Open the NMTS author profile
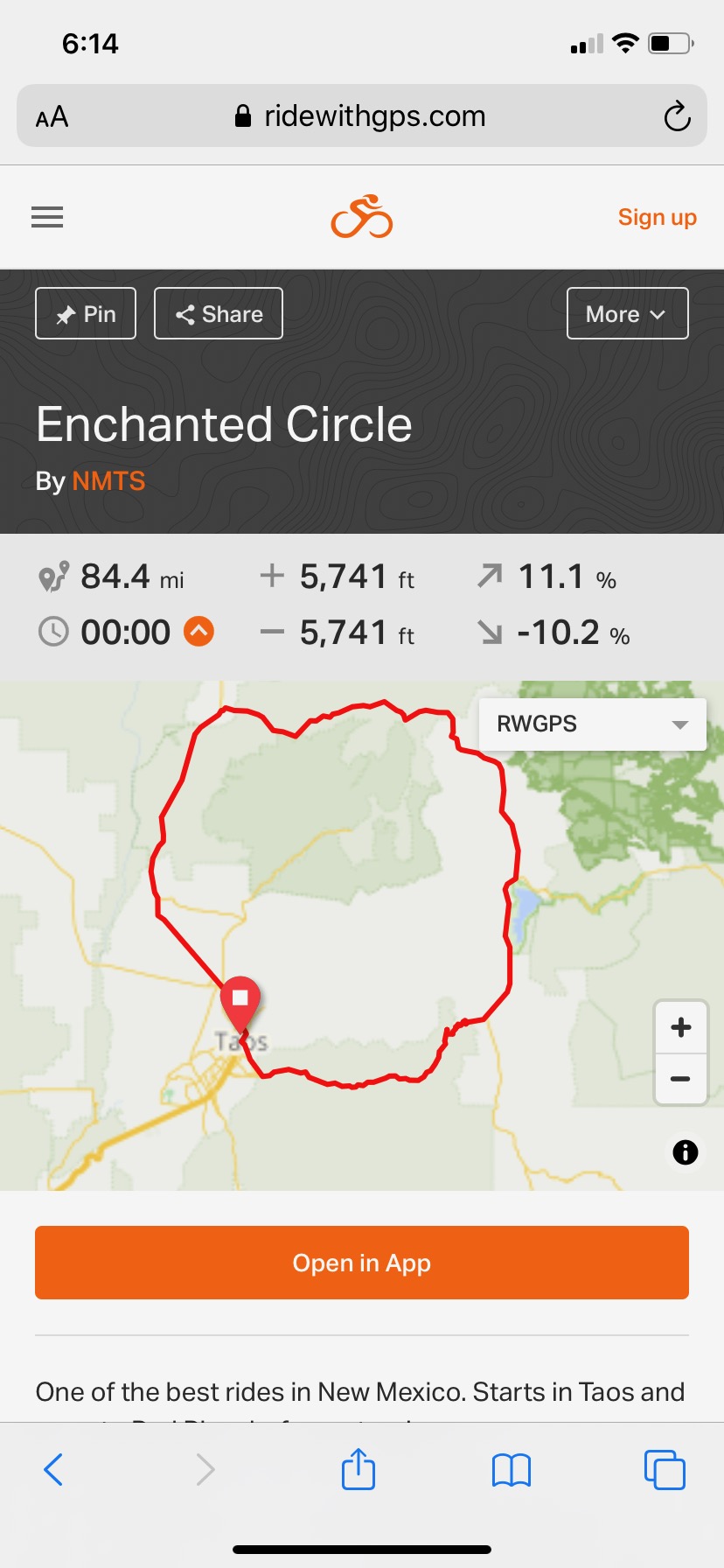This screenshot has width=724, height=1568. click(108, 481)
